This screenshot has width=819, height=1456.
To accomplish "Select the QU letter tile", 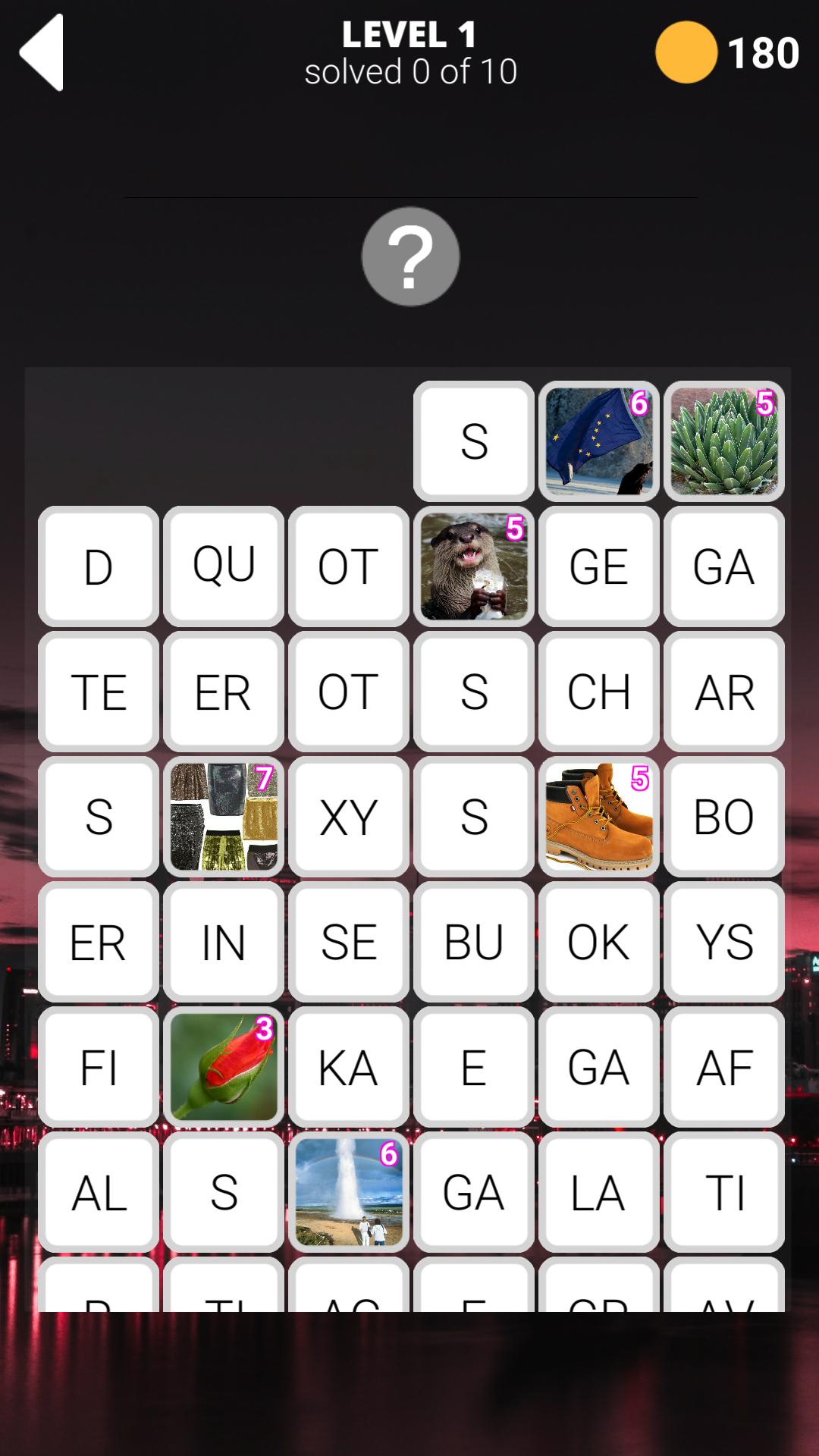I will pos(223,566).
